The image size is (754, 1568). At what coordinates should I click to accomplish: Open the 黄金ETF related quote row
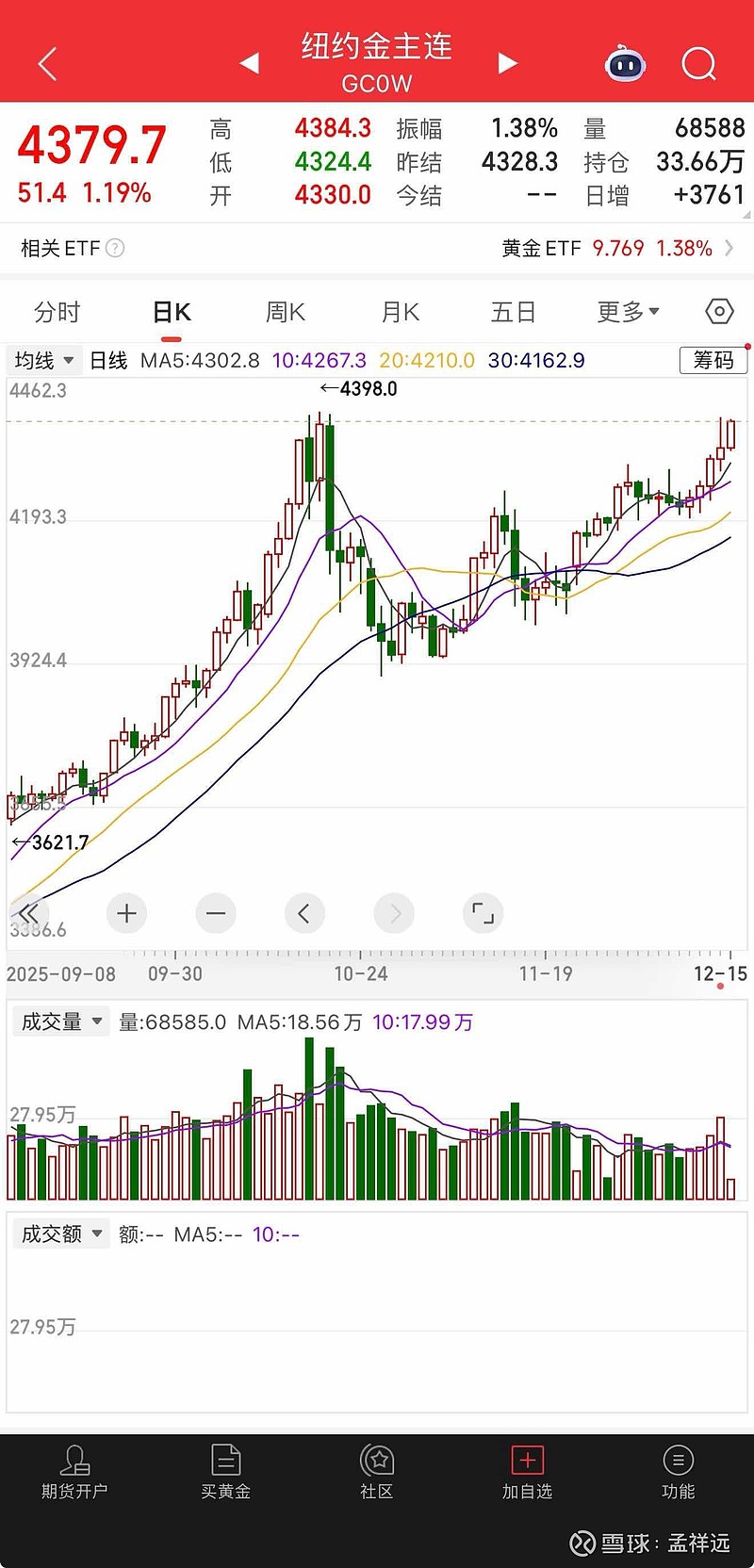[x=617, y=249]
